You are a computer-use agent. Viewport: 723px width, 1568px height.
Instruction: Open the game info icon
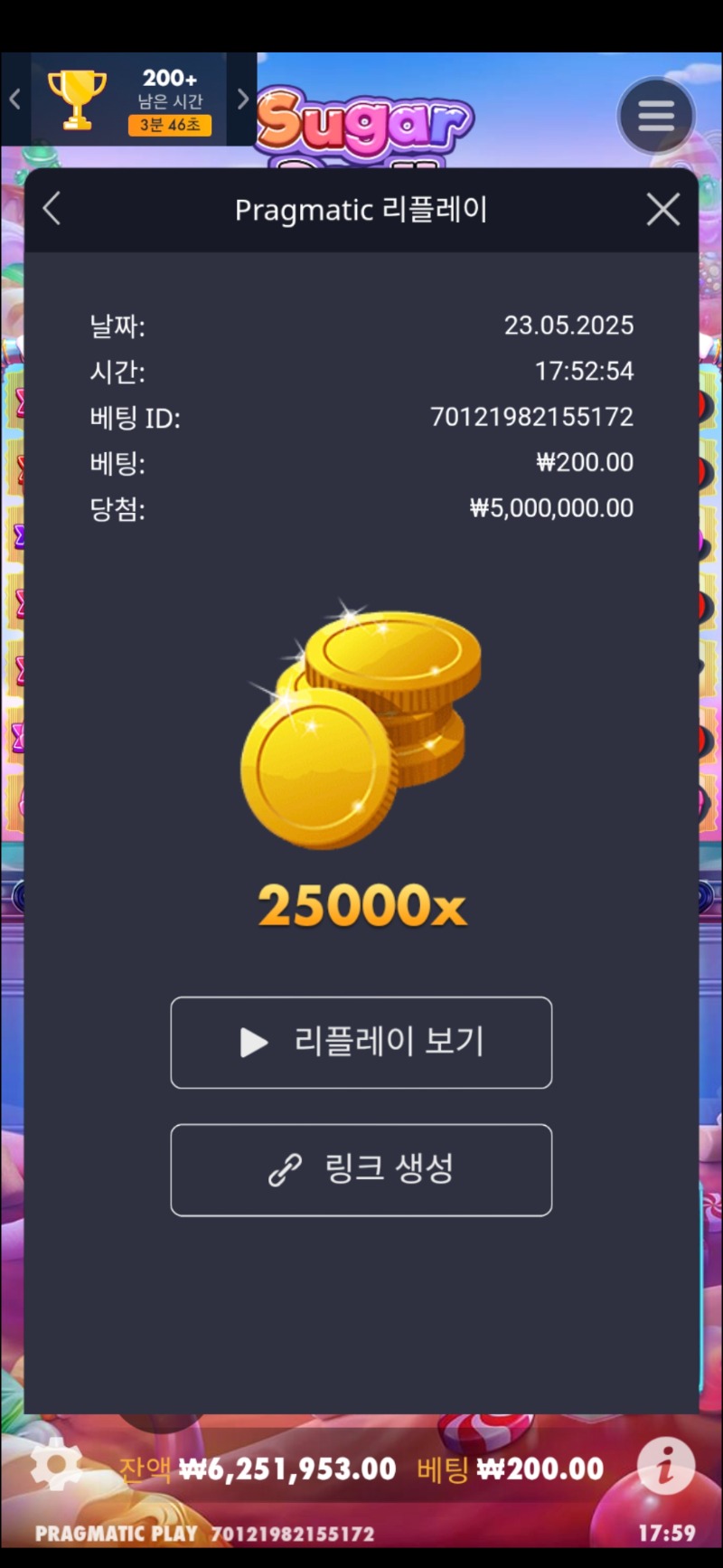pos(666,1466)
